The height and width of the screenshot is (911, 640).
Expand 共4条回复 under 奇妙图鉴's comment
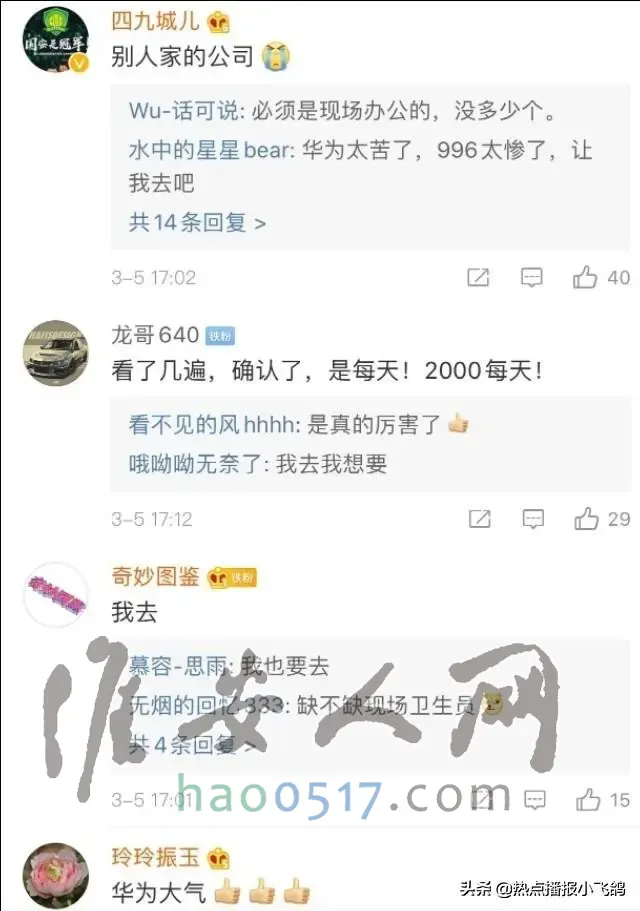point(190,745)
